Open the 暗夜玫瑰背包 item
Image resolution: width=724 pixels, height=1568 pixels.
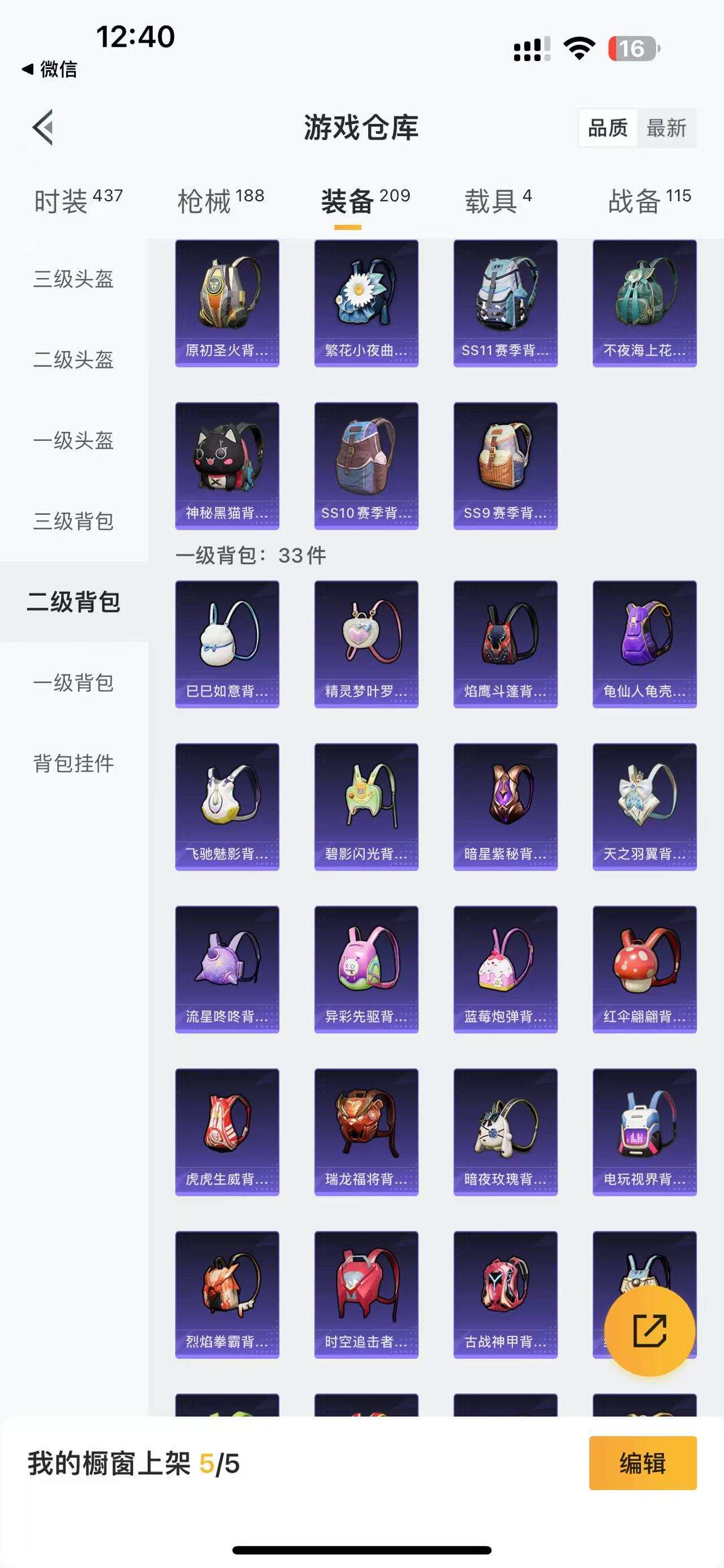[506, 1132]
